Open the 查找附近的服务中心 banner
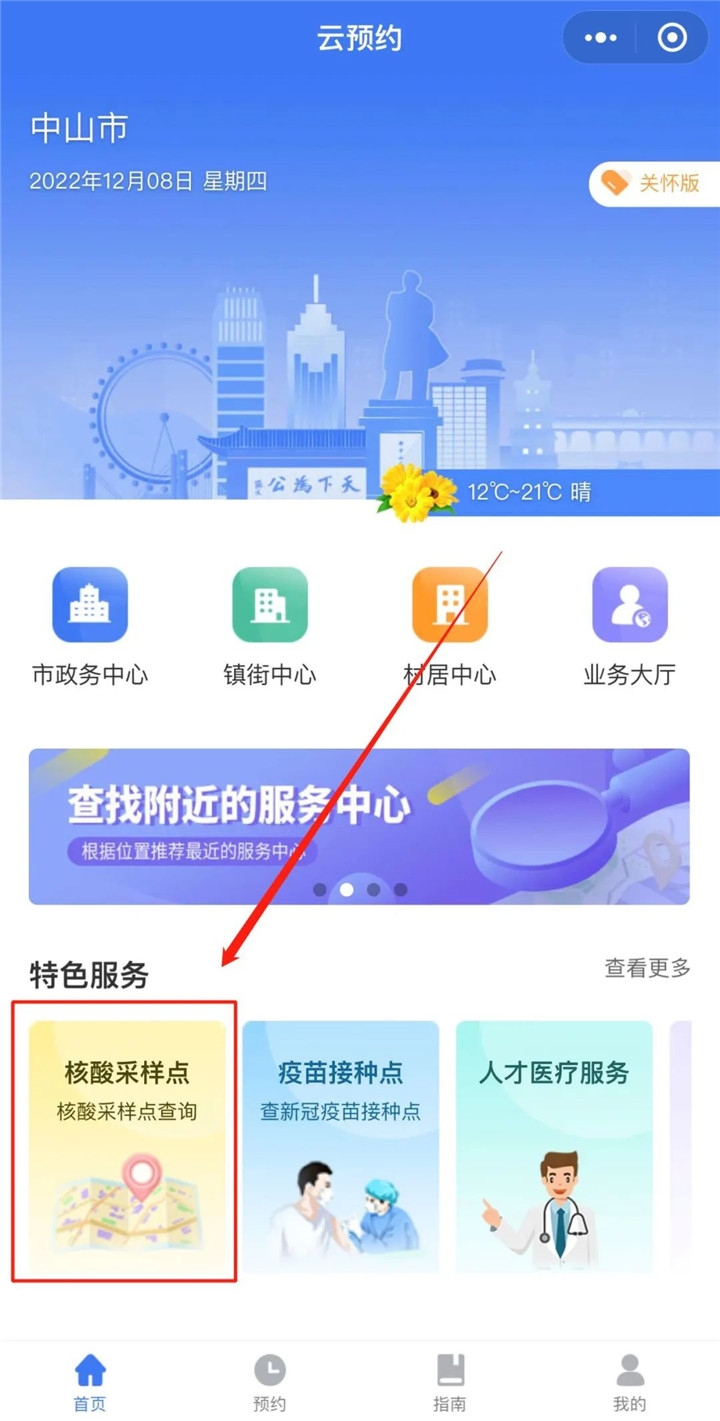 click(x=359, y=826)
